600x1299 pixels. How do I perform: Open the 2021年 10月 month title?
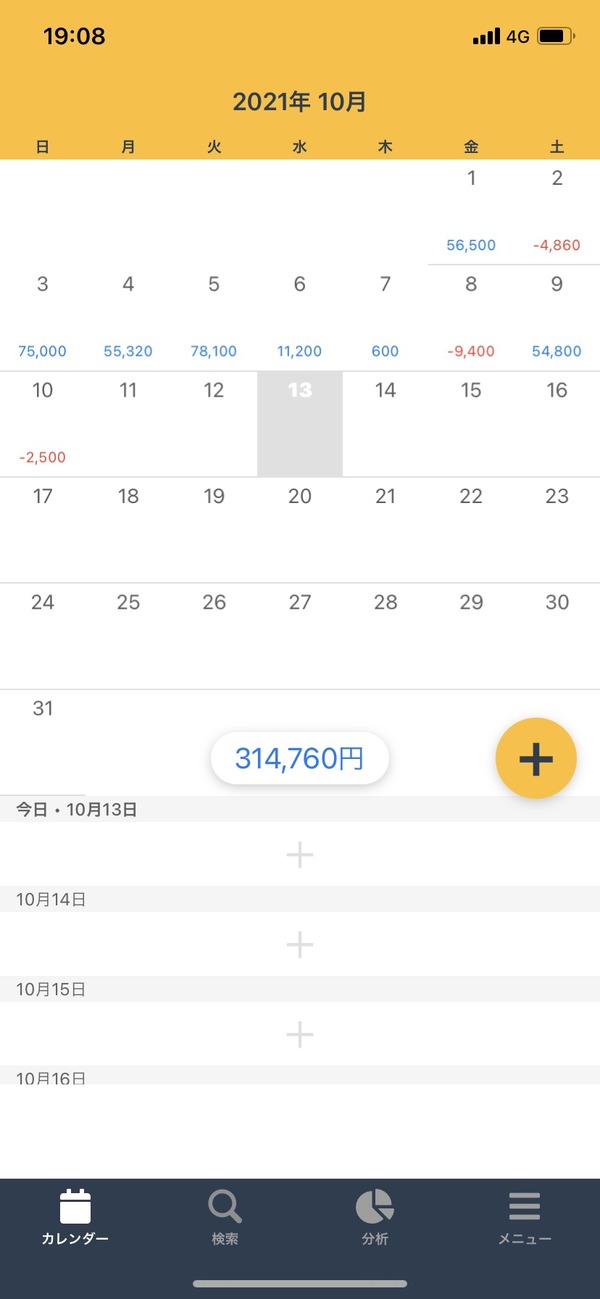click(x=300, y=101)
